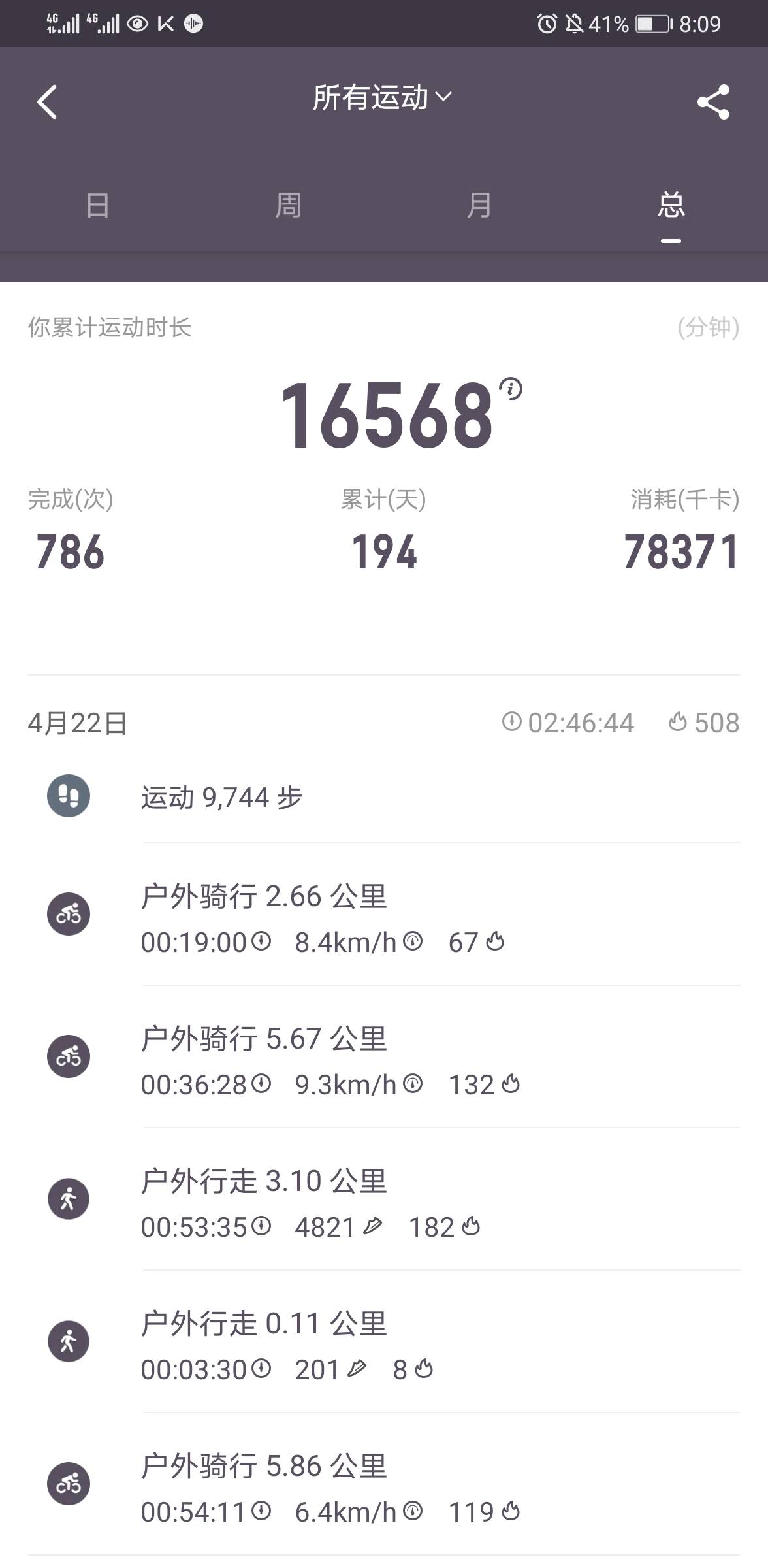The image size is (768, 1568).
Task: Share the workout summary
Action: click(x=713, y=102)
